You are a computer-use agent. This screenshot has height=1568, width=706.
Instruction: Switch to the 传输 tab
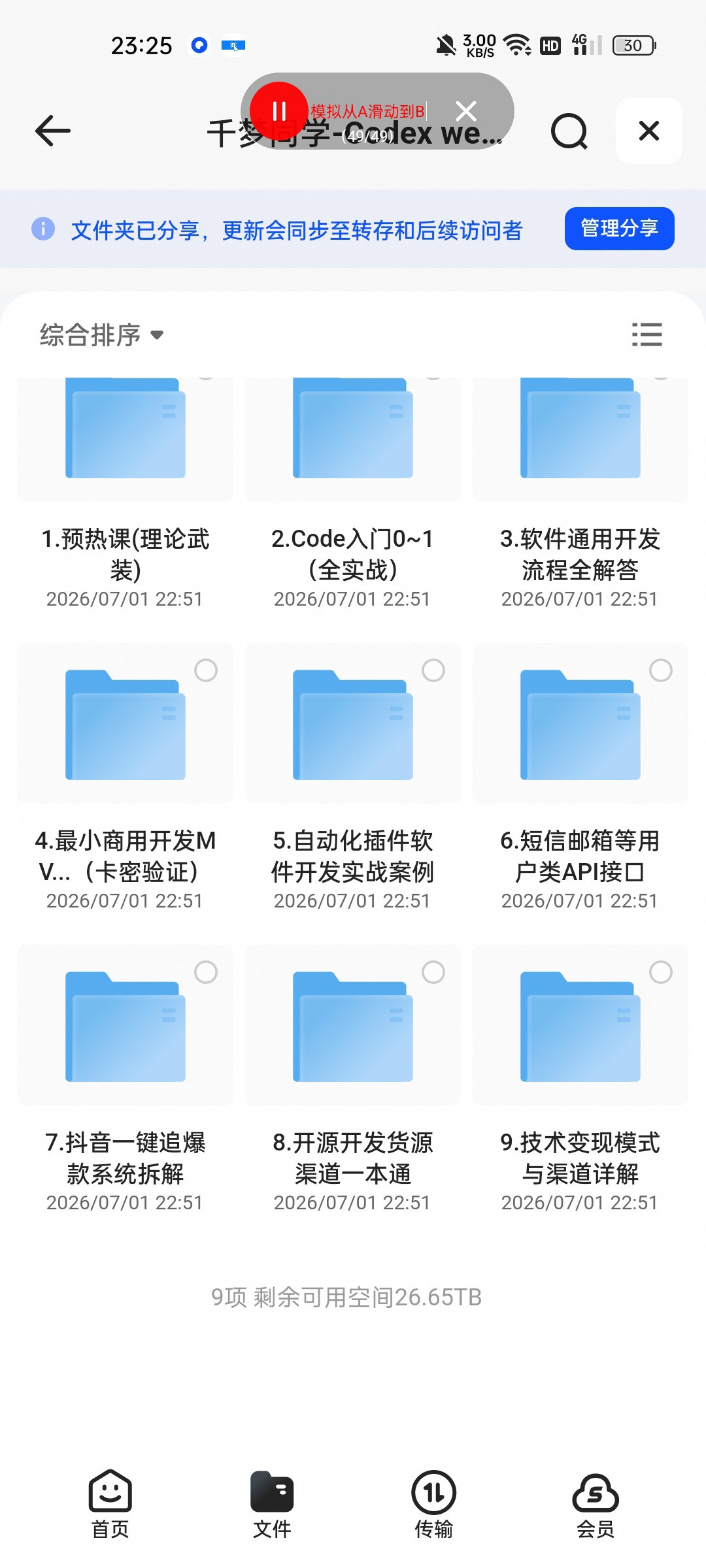(433, 1504)
